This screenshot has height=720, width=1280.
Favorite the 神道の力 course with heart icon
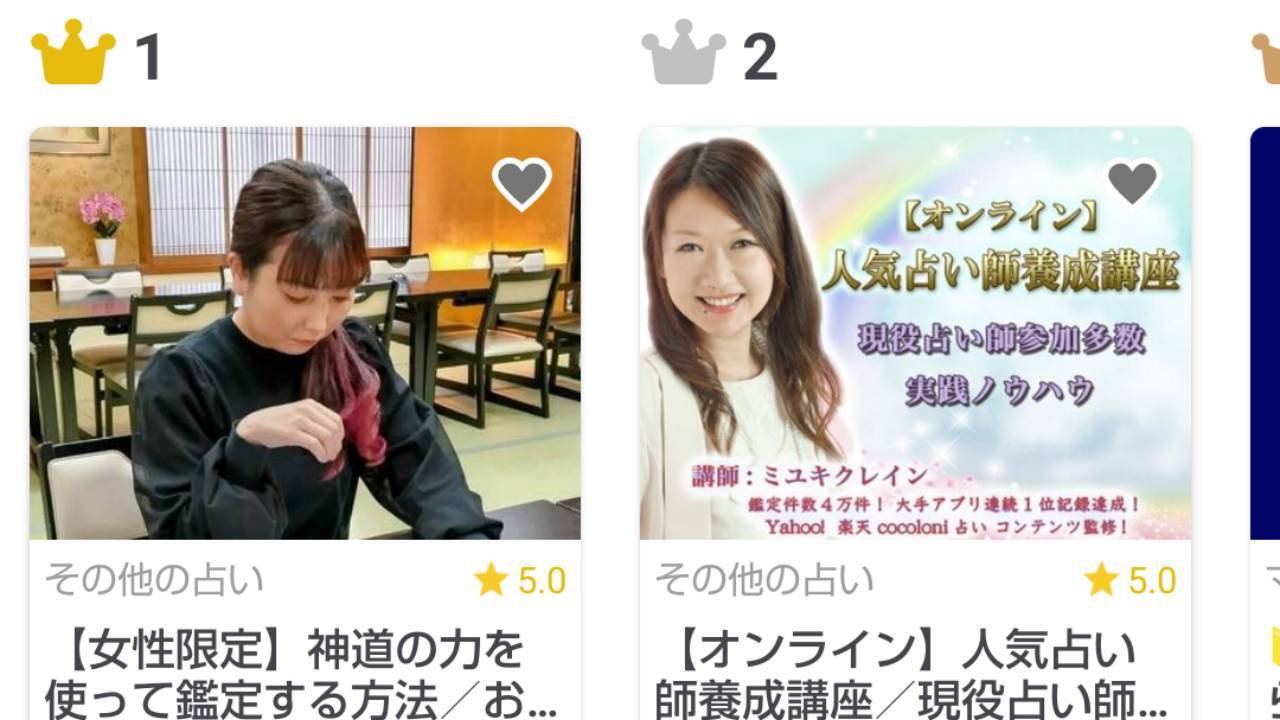pyautogui.click(x=522, y=184)
